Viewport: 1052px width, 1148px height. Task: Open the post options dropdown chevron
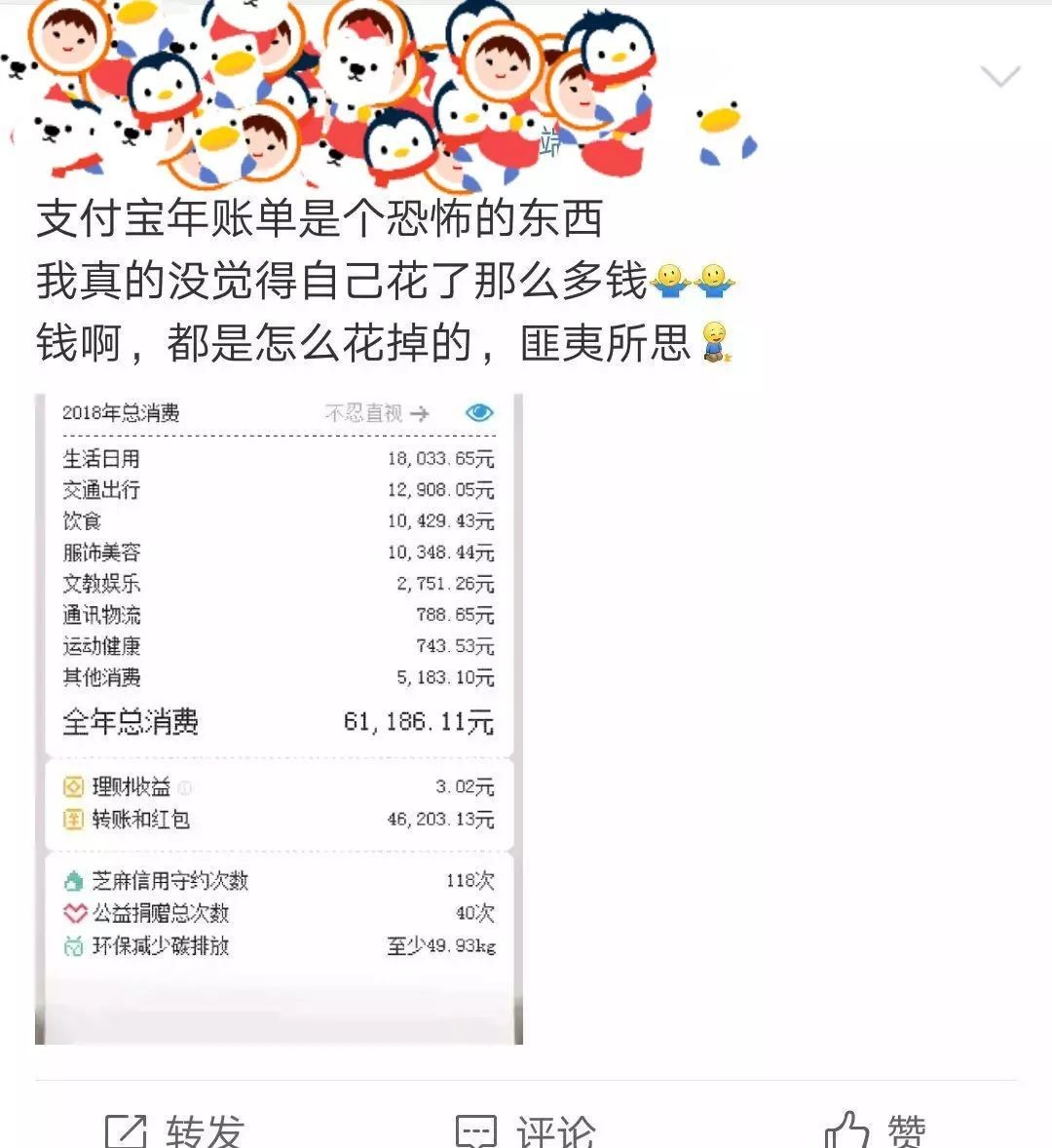[1000, 77]
